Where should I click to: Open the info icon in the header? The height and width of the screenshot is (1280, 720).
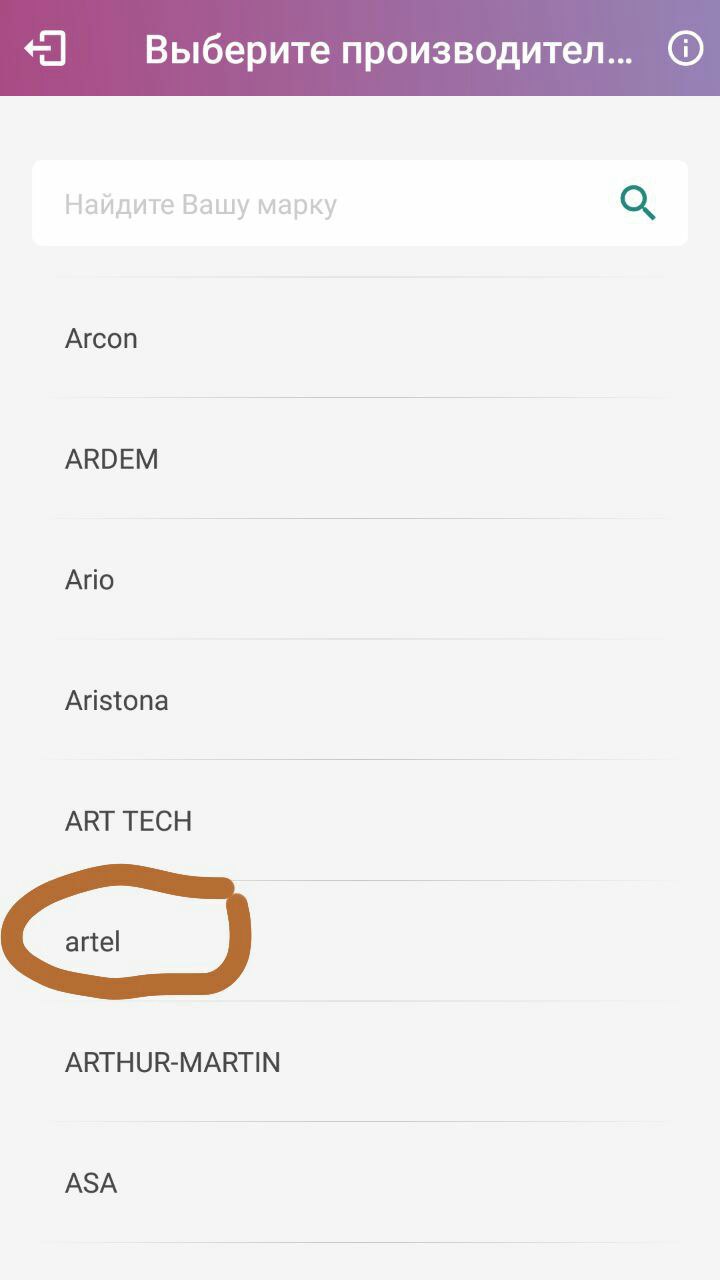click(686, 48)
